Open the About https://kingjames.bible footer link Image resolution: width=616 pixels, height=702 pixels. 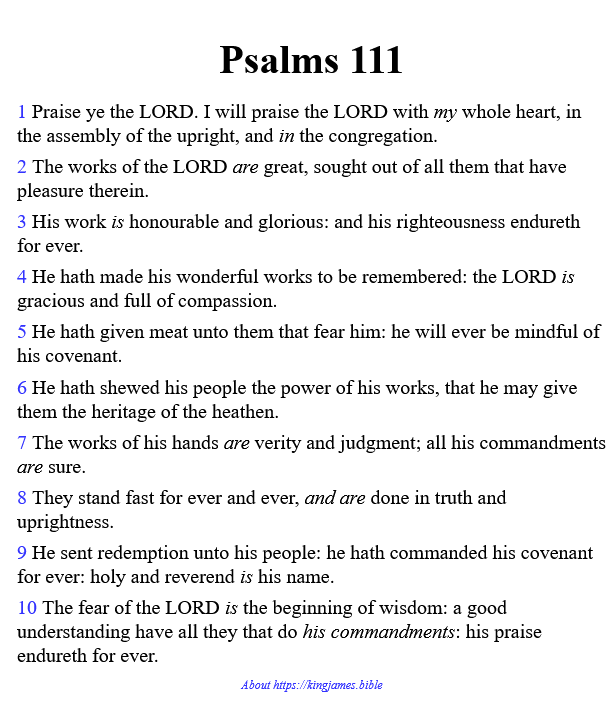(x=311, y=685)
